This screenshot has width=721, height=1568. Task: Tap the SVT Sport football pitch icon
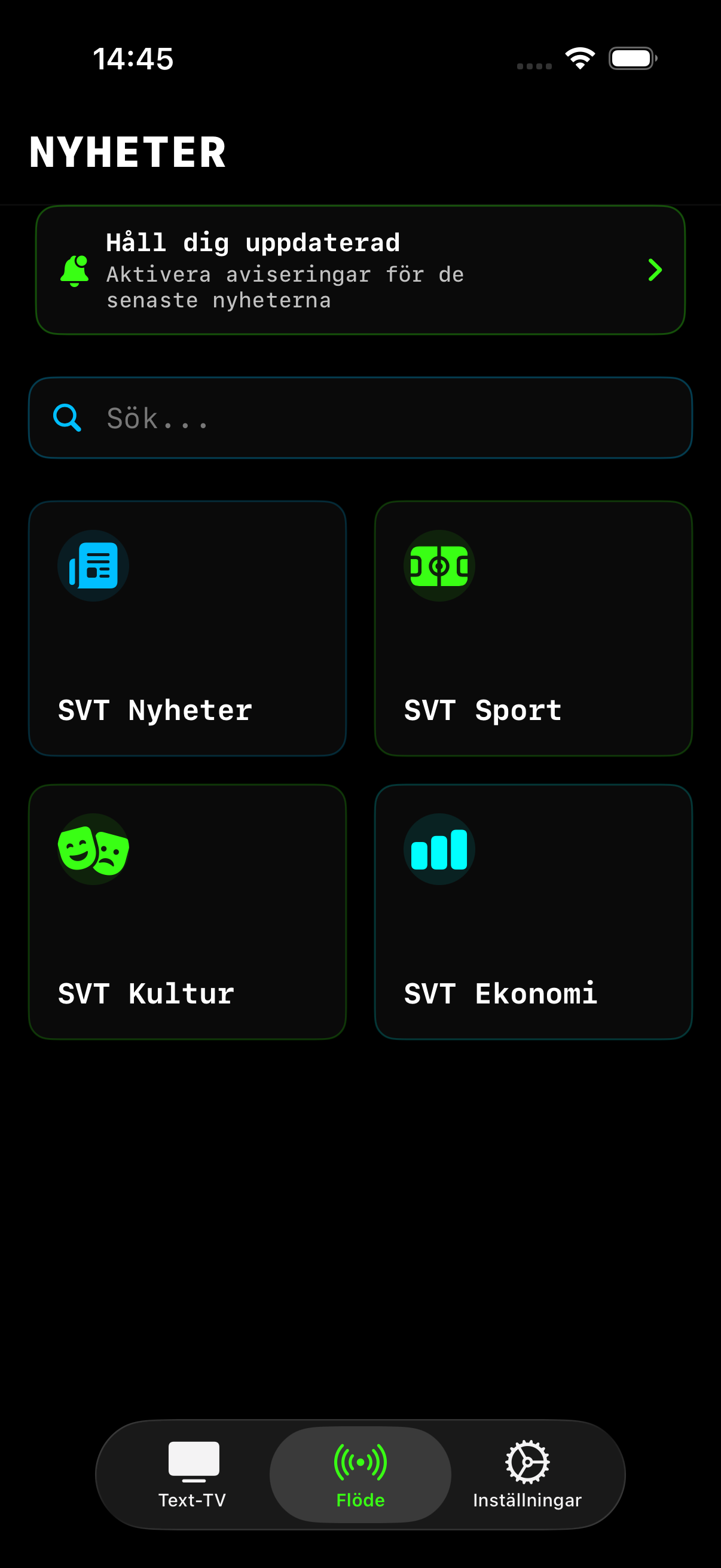pyautogui.click(x=440, y=565)
